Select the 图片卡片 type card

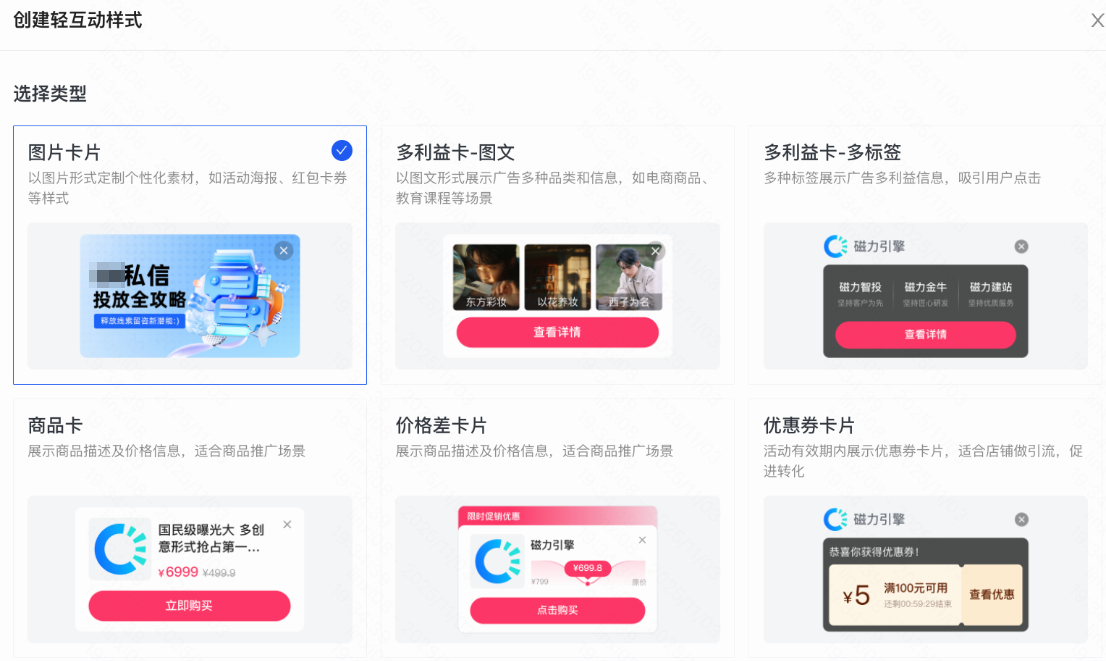(x=190, y=254)
